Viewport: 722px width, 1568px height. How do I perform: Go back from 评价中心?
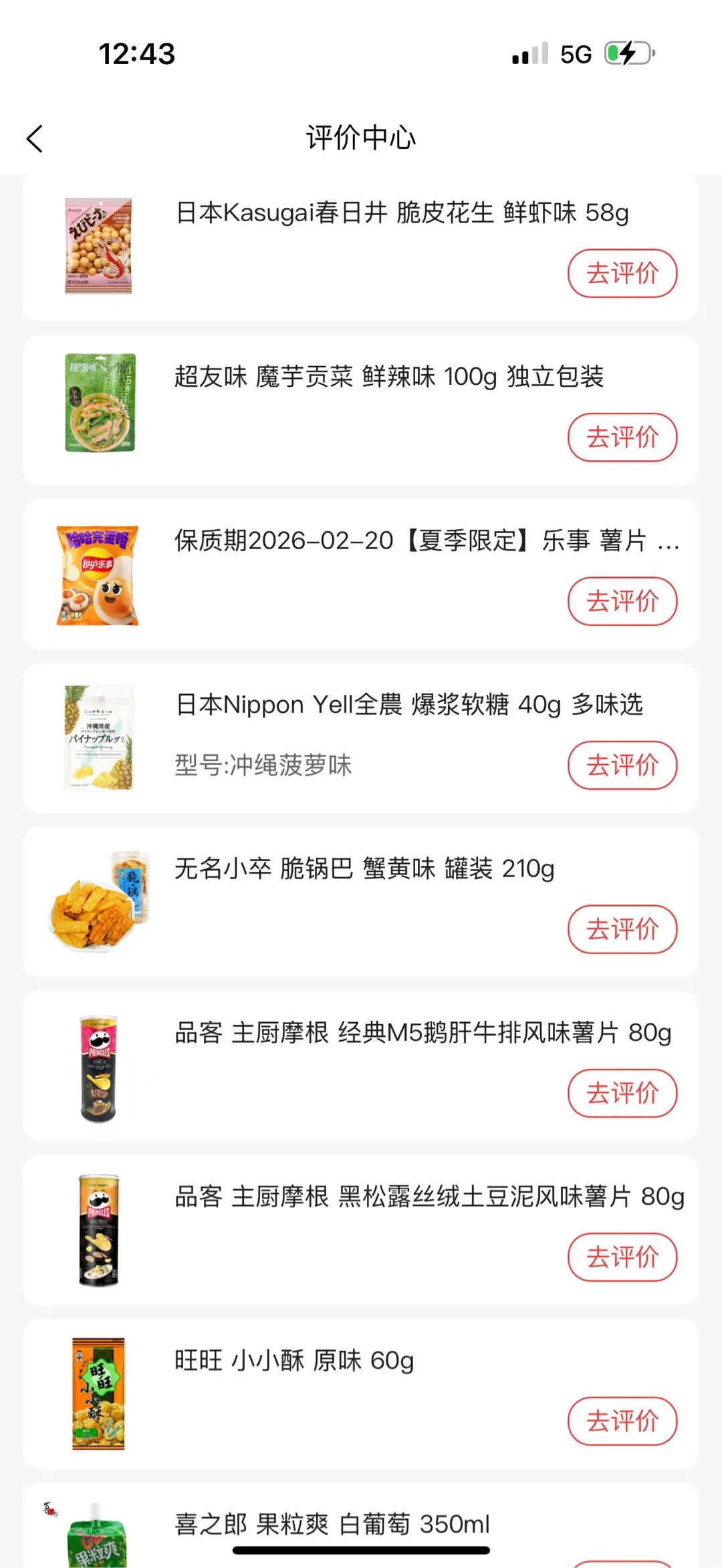tap(35, 138)
